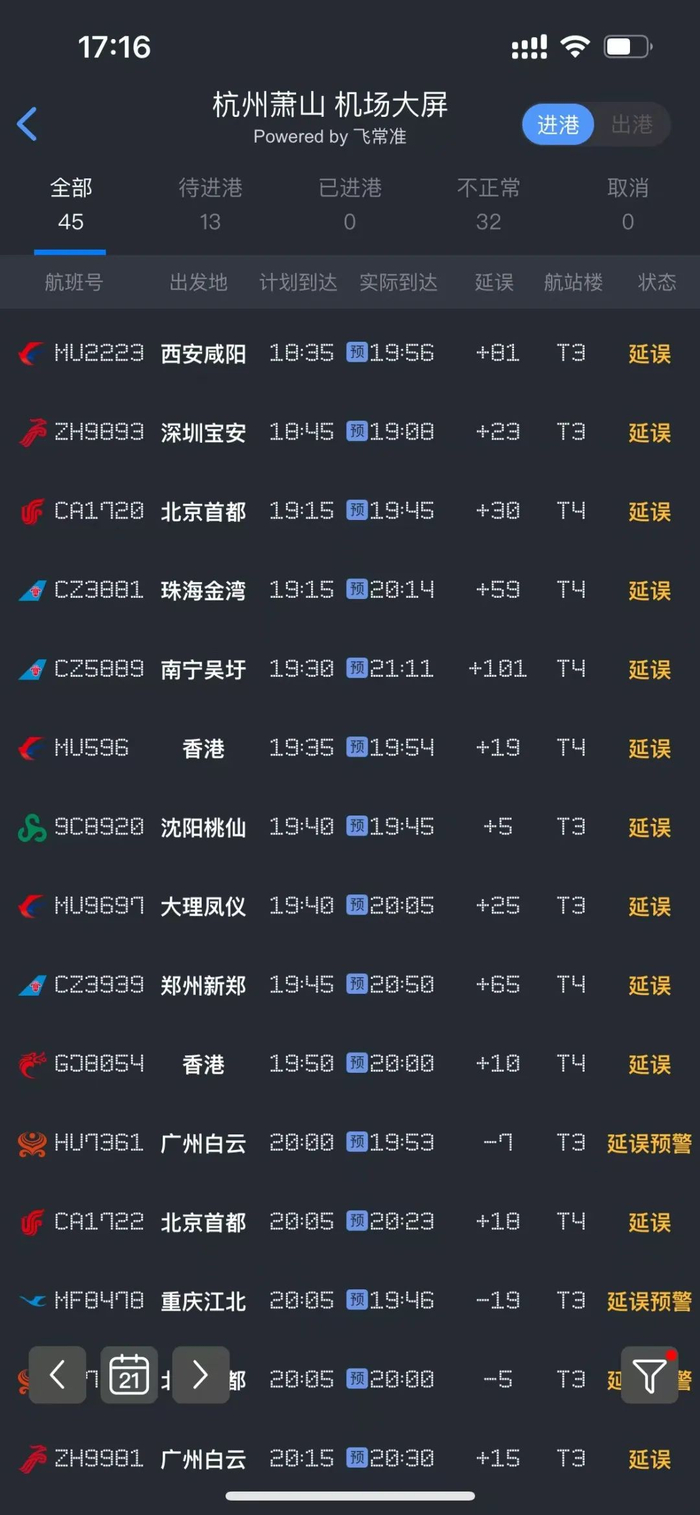Go to the previous day
This screenshot has width=700, height=1515.
[57, 1375]
